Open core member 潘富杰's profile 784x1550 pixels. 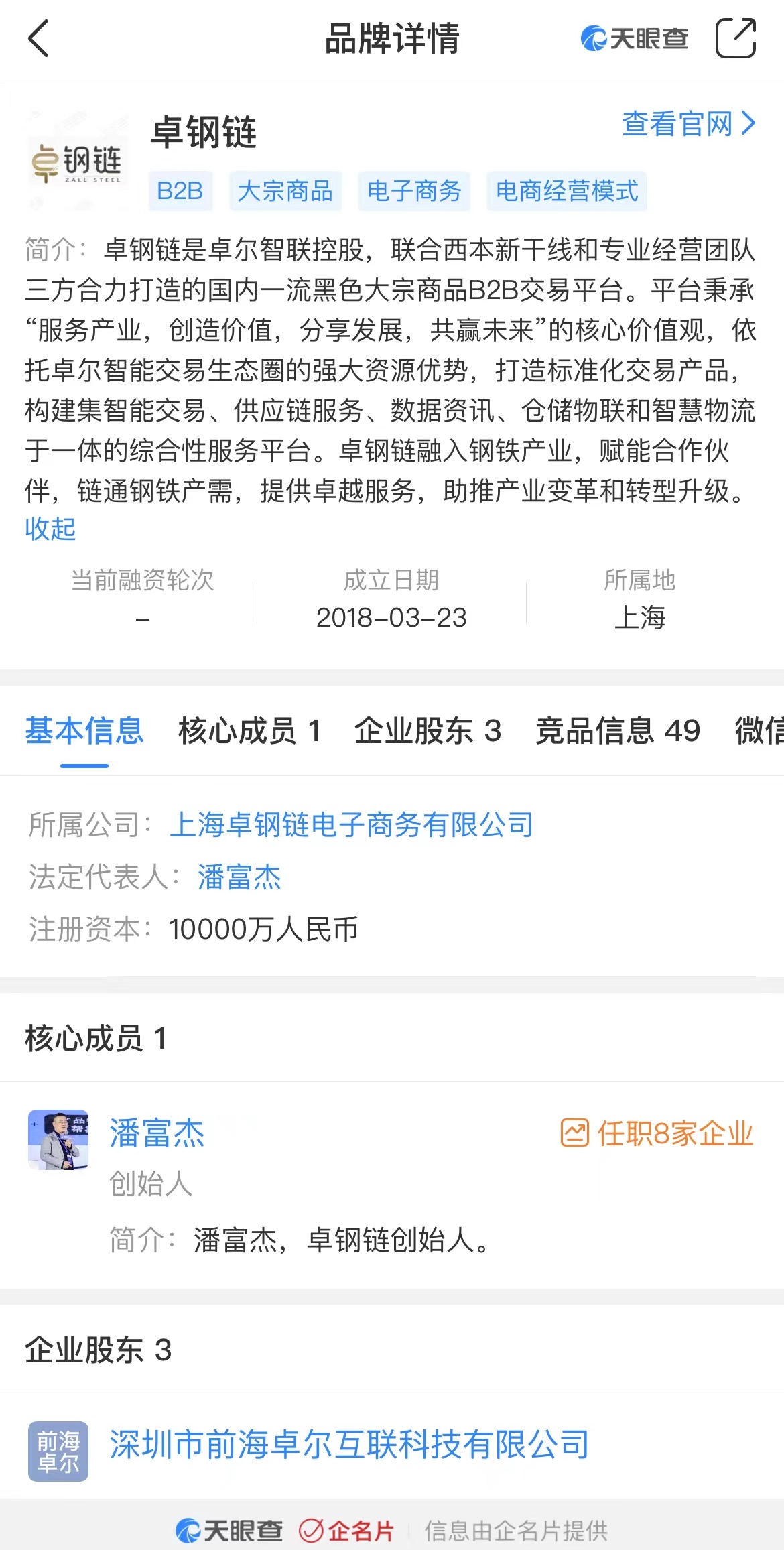point(157,1133)
